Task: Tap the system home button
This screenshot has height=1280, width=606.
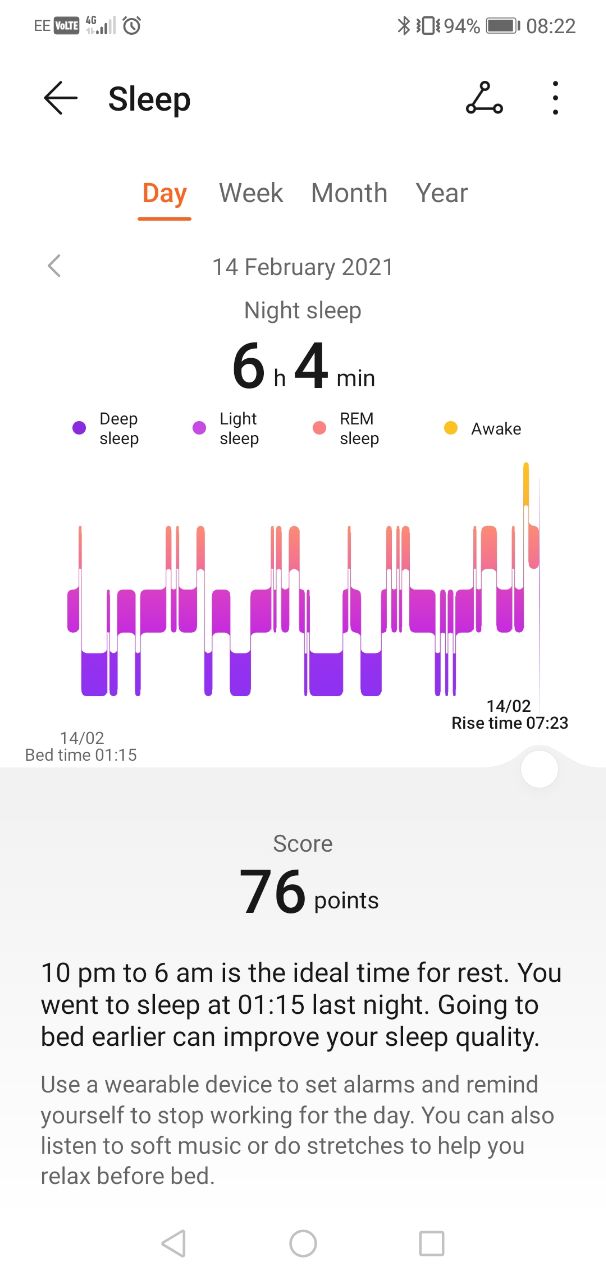Action: pos(303,1243)
